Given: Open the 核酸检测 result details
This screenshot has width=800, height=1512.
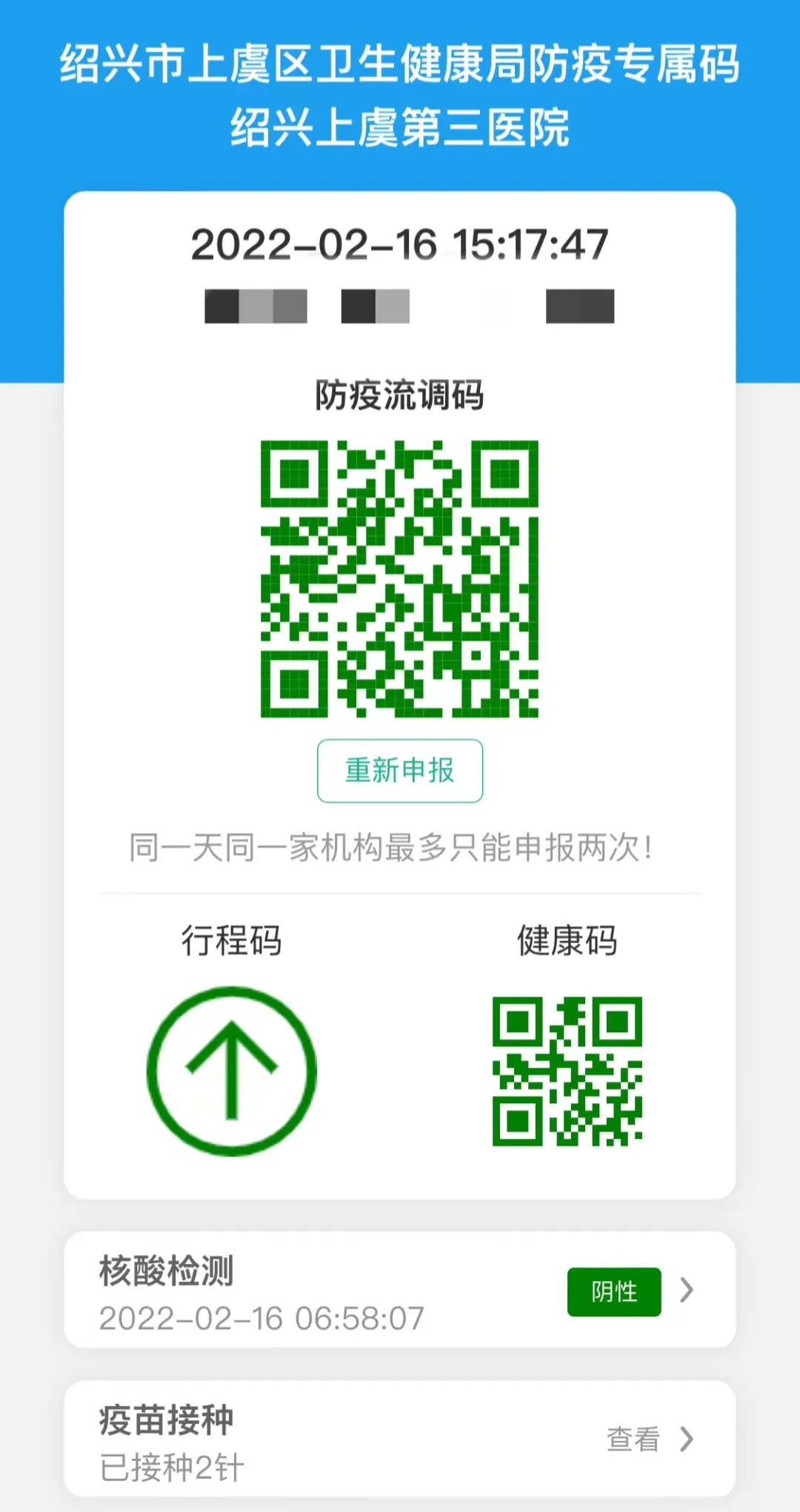Looking at the screenshot, I should click(x=686, y=1291).
